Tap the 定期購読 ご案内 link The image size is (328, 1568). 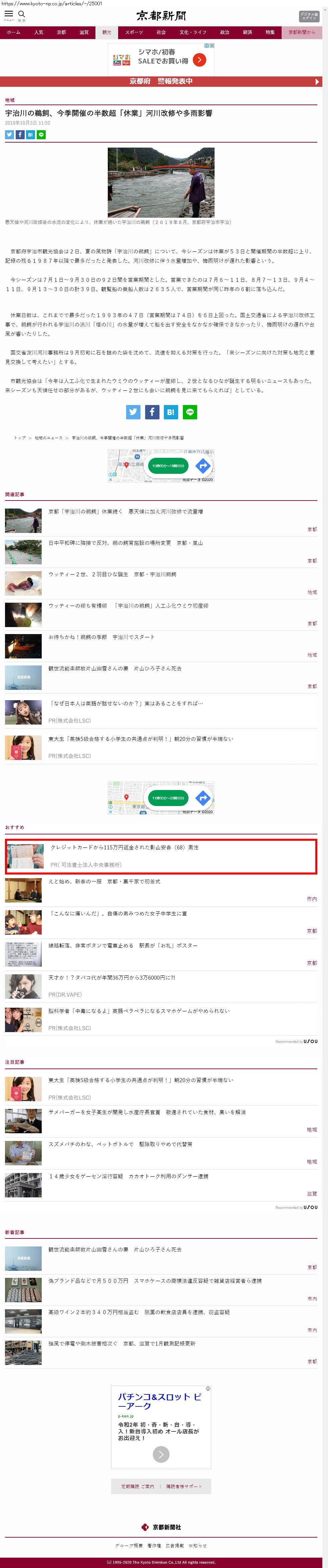[x=137, y=1486]
